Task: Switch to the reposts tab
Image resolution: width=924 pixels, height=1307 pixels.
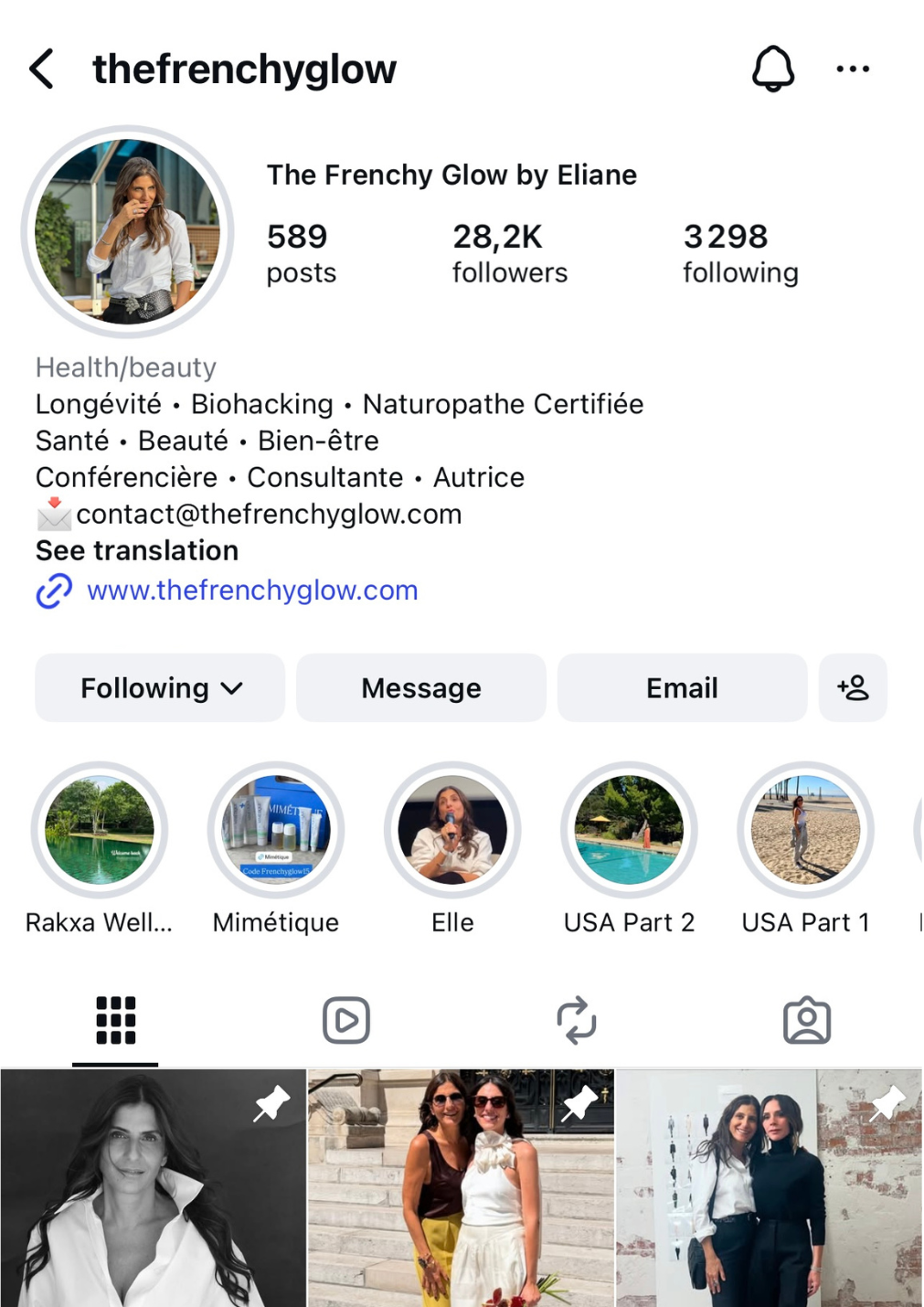Action: tap(577, 1020)
